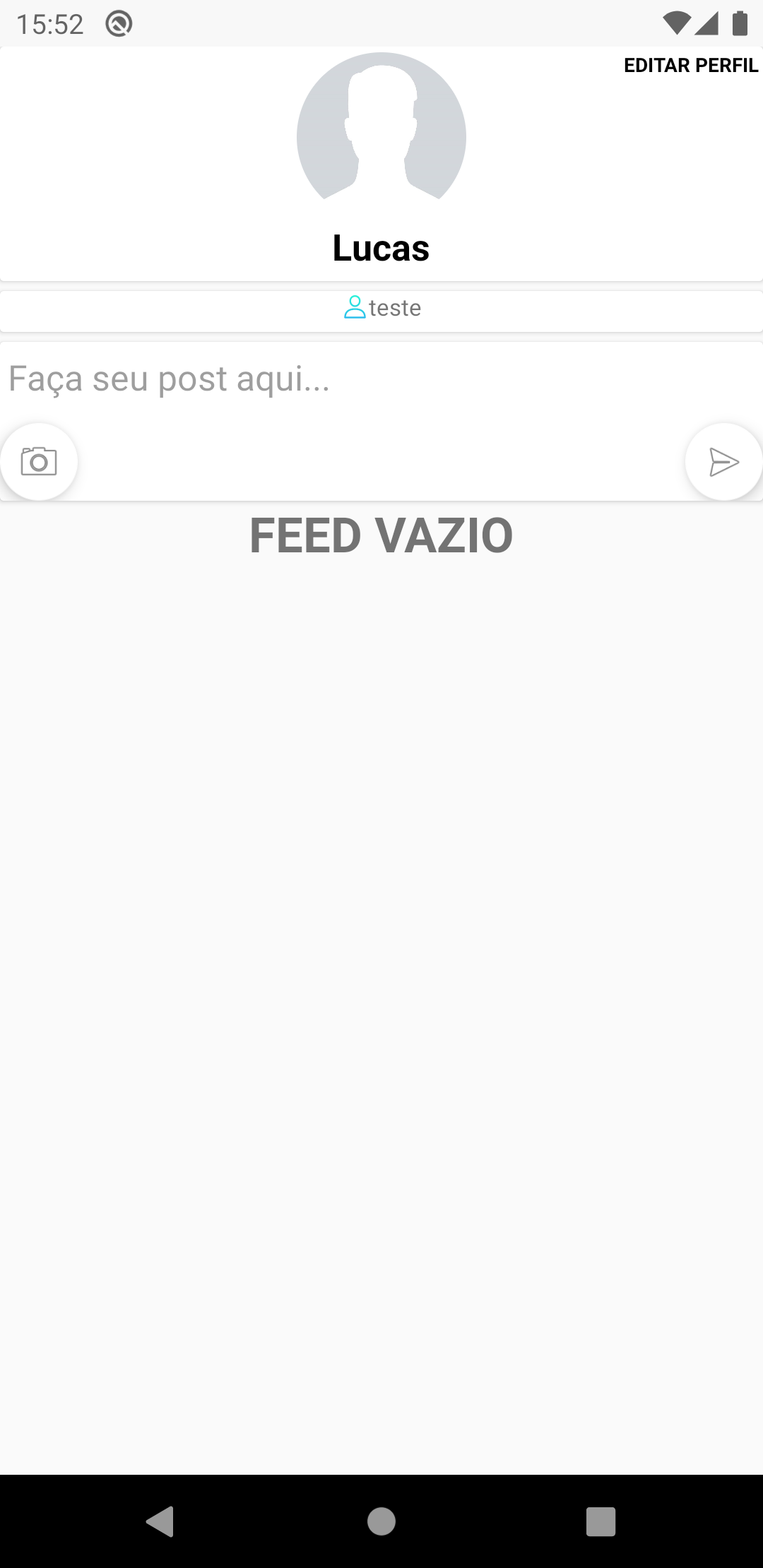The image size is (763, 1568).
Task: Attach a photo with the camera icon
Action: pyautogui.click(x=39, y=462)
